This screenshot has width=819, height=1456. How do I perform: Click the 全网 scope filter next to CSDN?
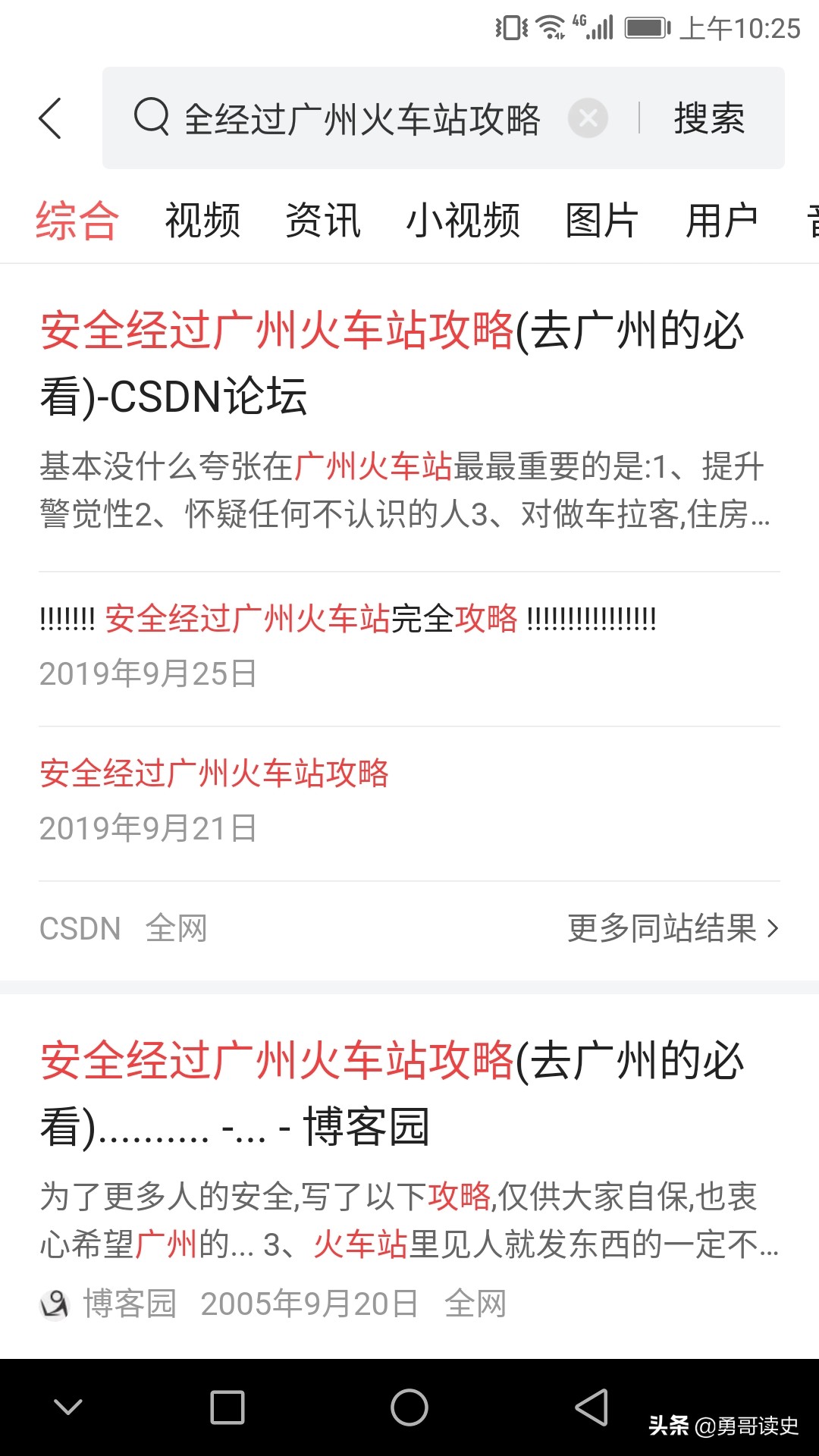(x=177, y=927)
